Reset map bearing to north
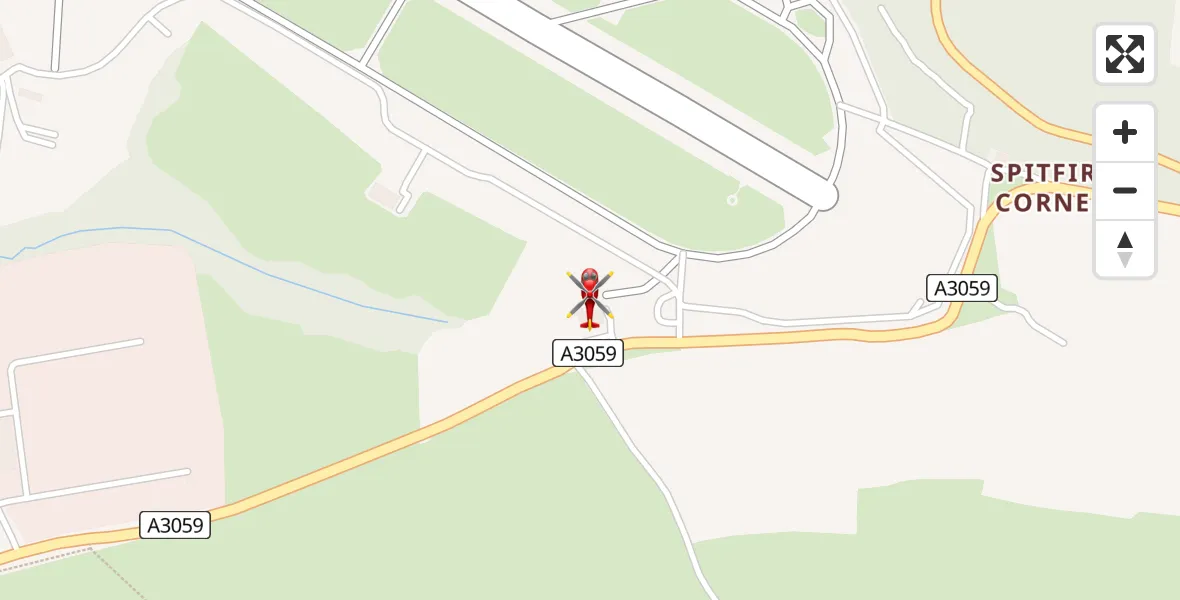This screenshot has height=600, width=1180. [1125, 249]
